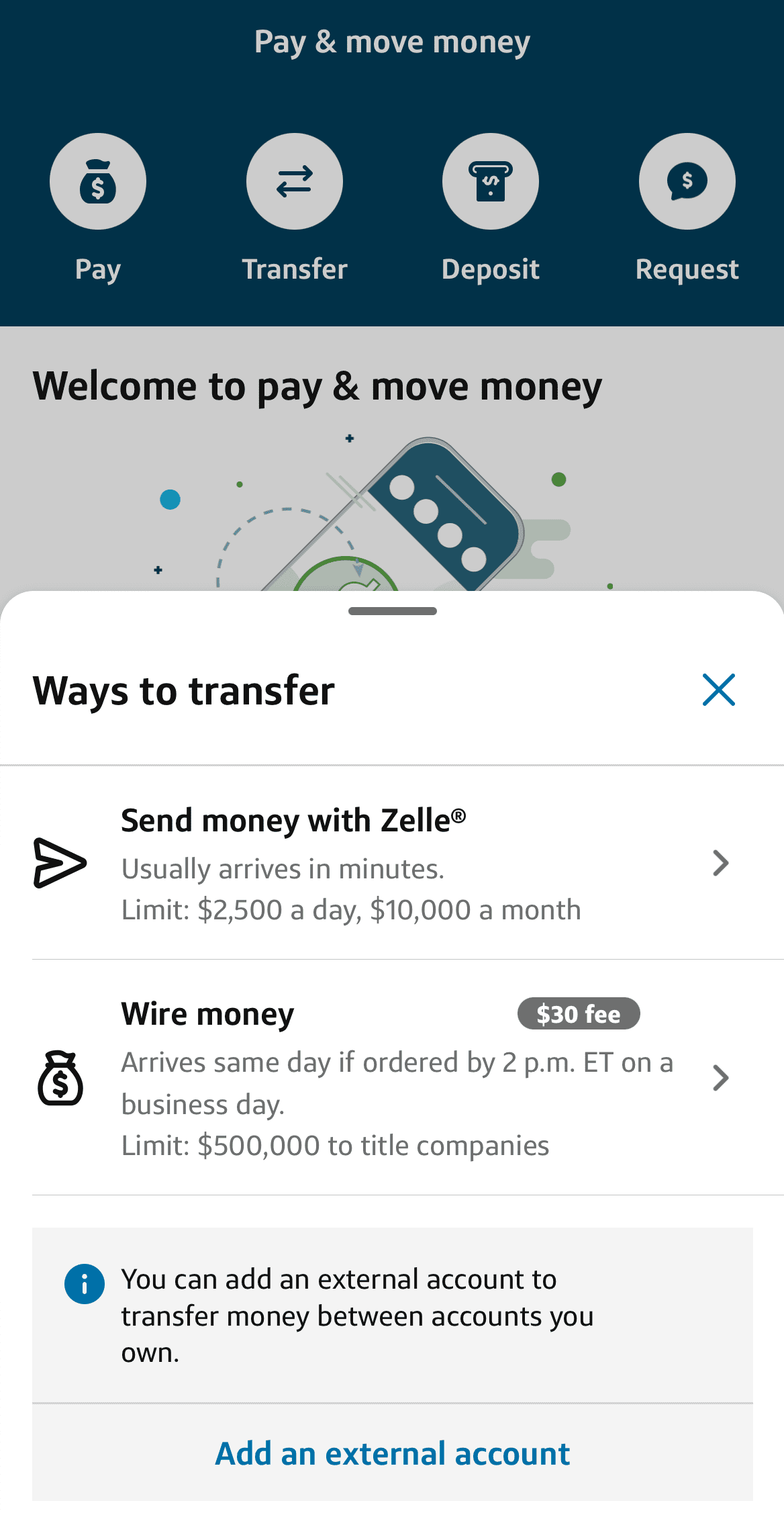This screenshot has width=784, height=1513.
Task: Dismiss the Ways to transfer sheet
Action: (718, 690)
